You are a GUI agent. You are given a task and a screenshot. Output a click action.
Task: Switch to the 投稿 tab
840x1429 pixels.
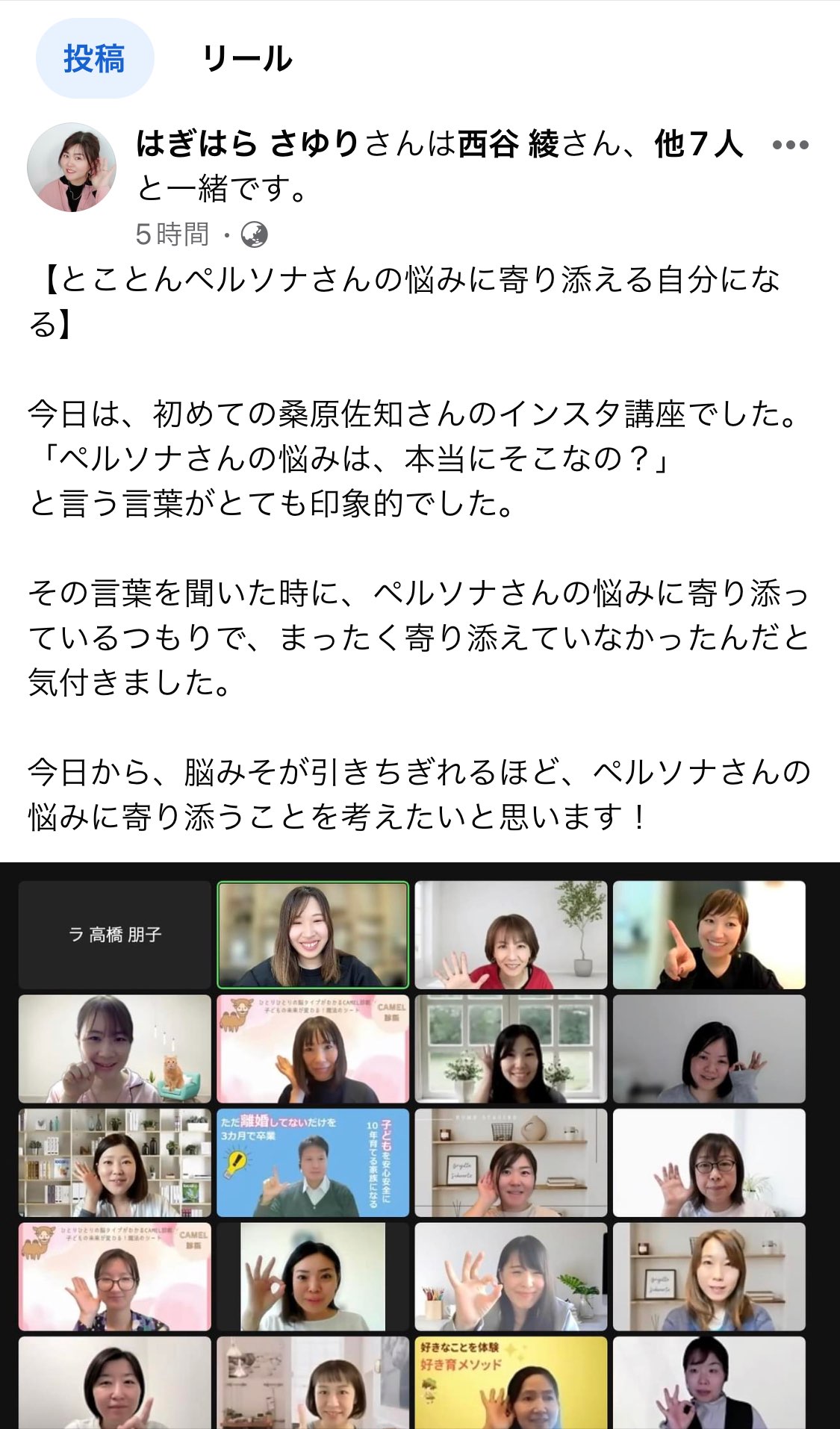pos(95,59)
